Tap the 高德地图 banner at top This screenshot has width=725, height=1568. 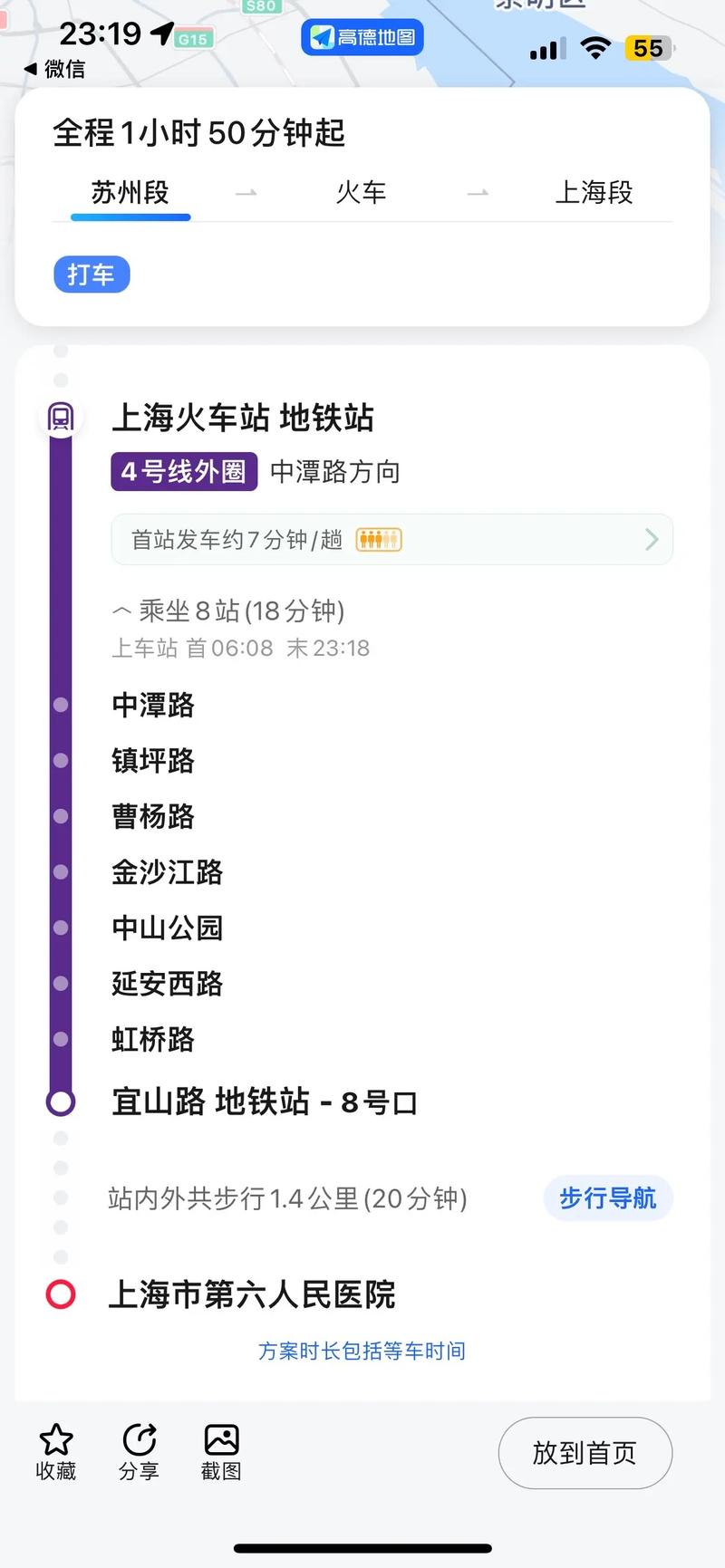point(362,36)
